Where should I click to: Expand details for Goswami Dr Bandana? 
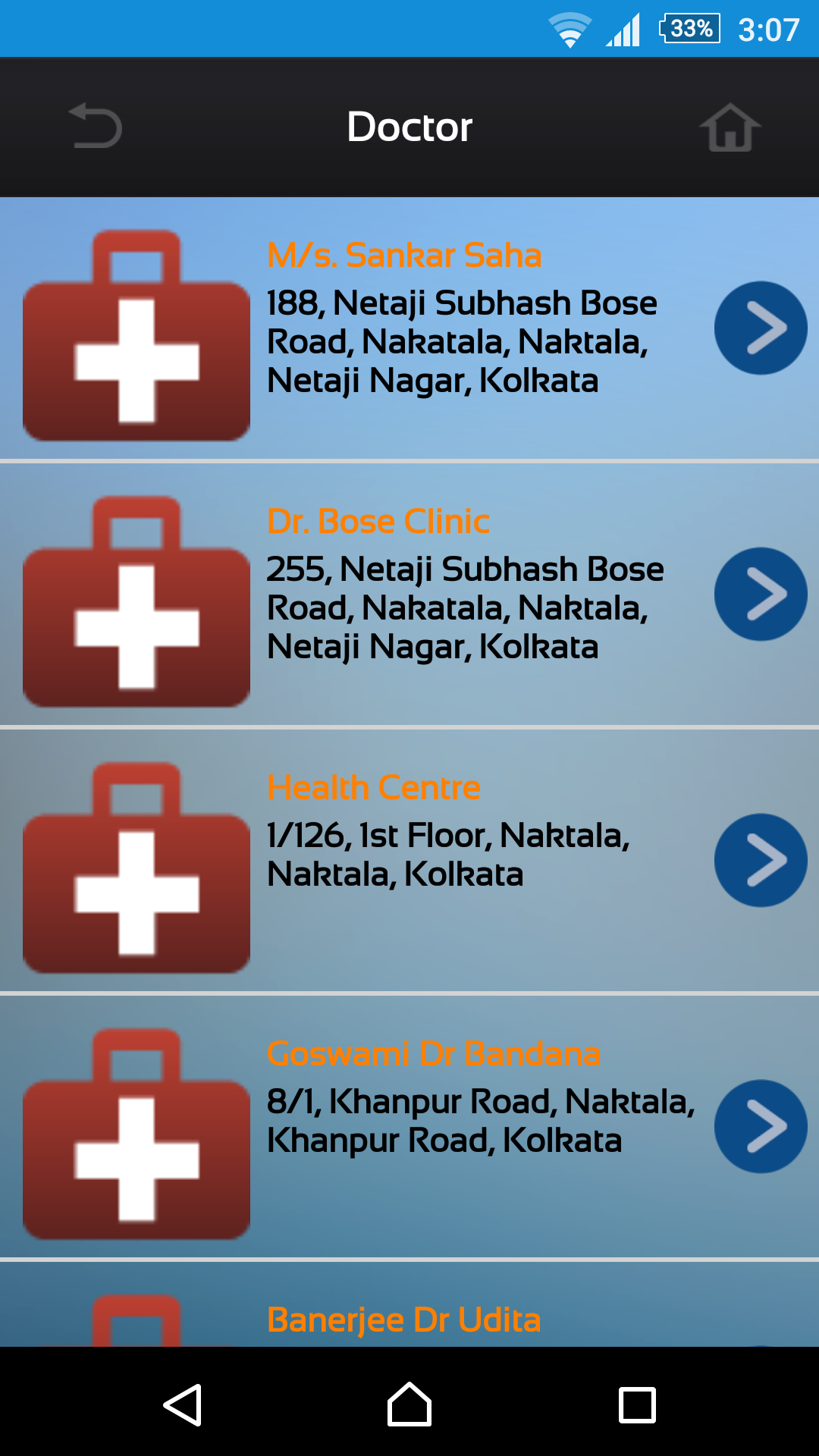761,1127
